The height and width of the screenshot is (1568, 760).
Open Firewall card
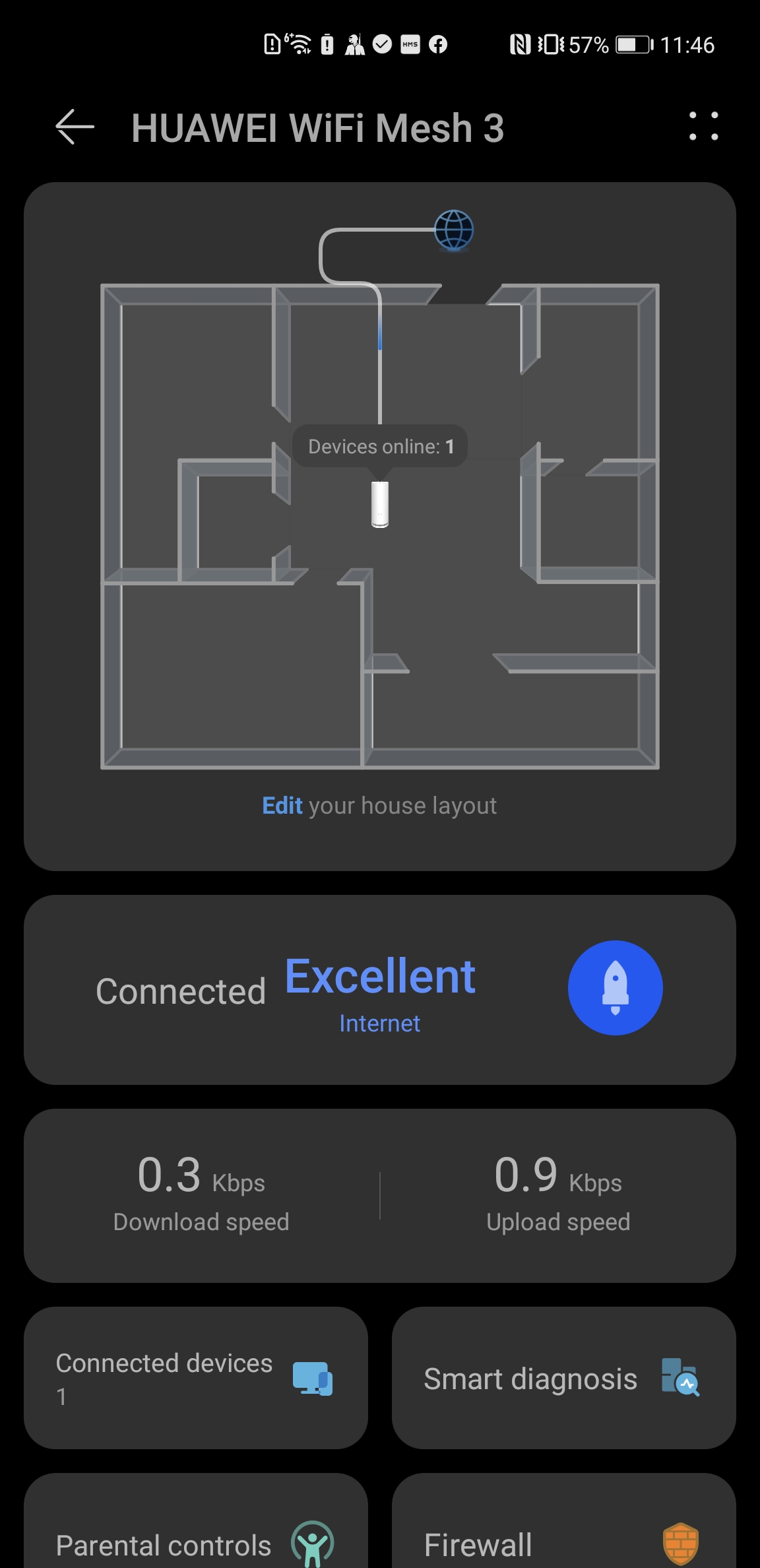point(564,1521)
